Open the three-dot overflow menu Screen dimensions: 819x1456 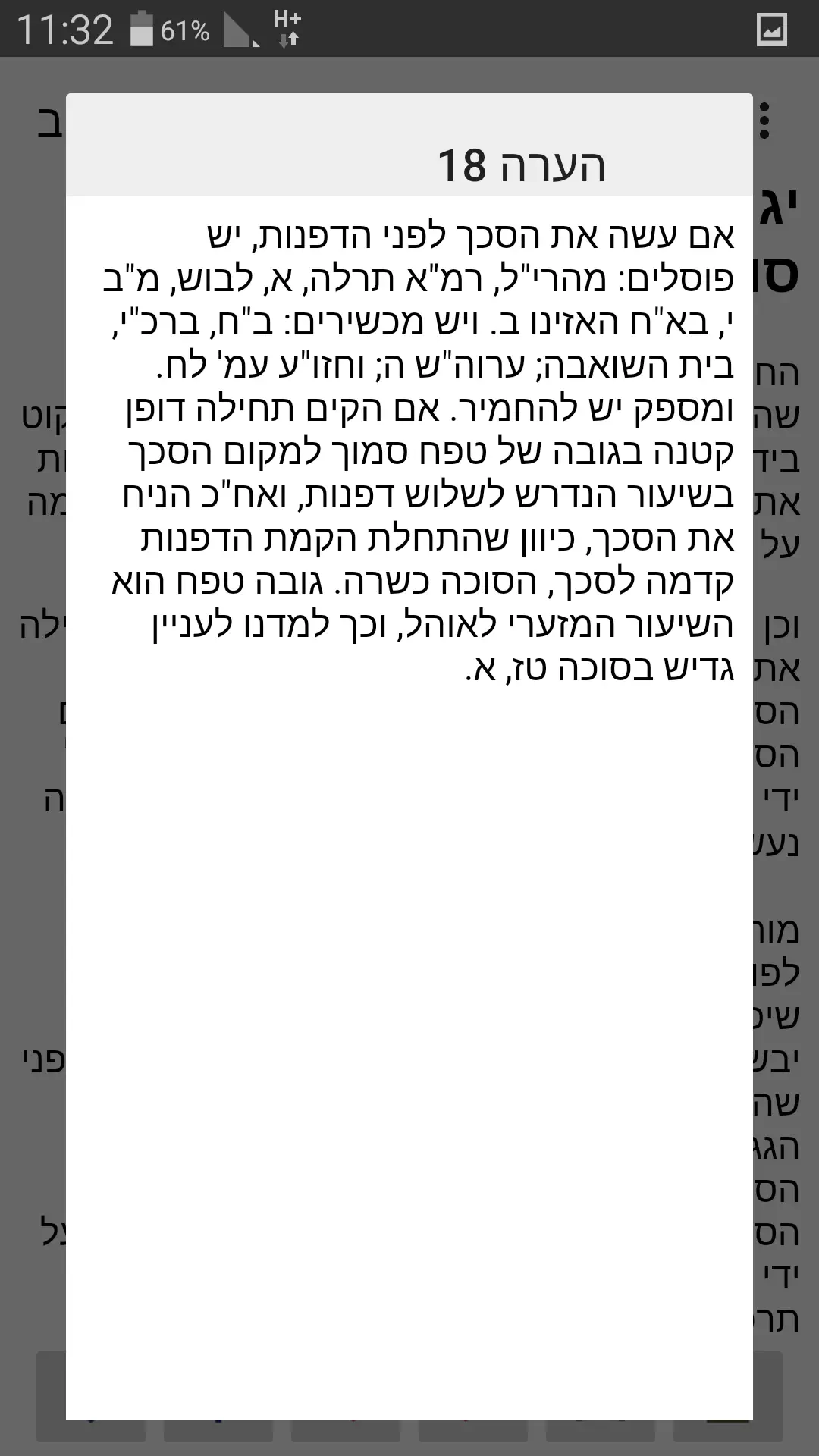764,121
